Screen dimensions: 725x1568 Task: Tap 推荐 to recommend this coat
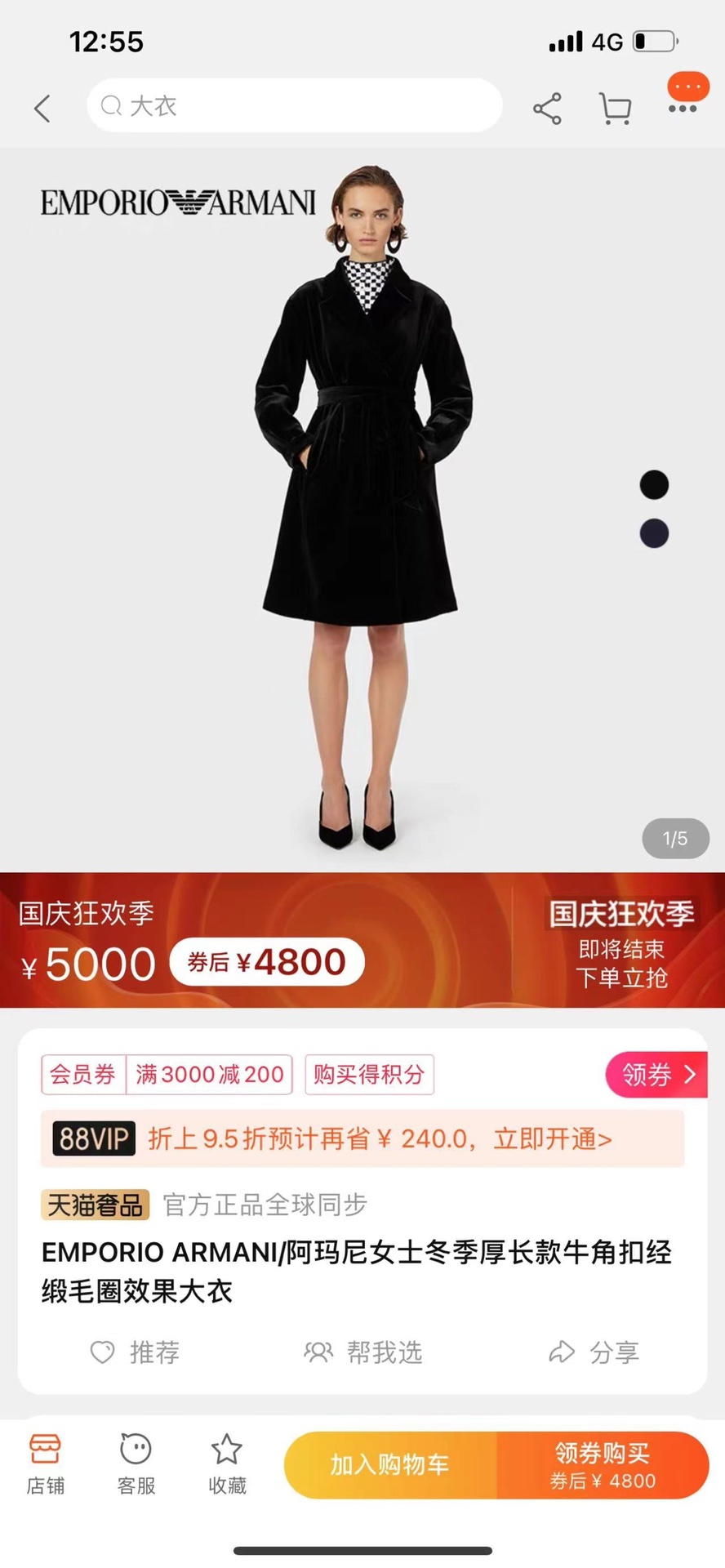tap(135, 1352)
